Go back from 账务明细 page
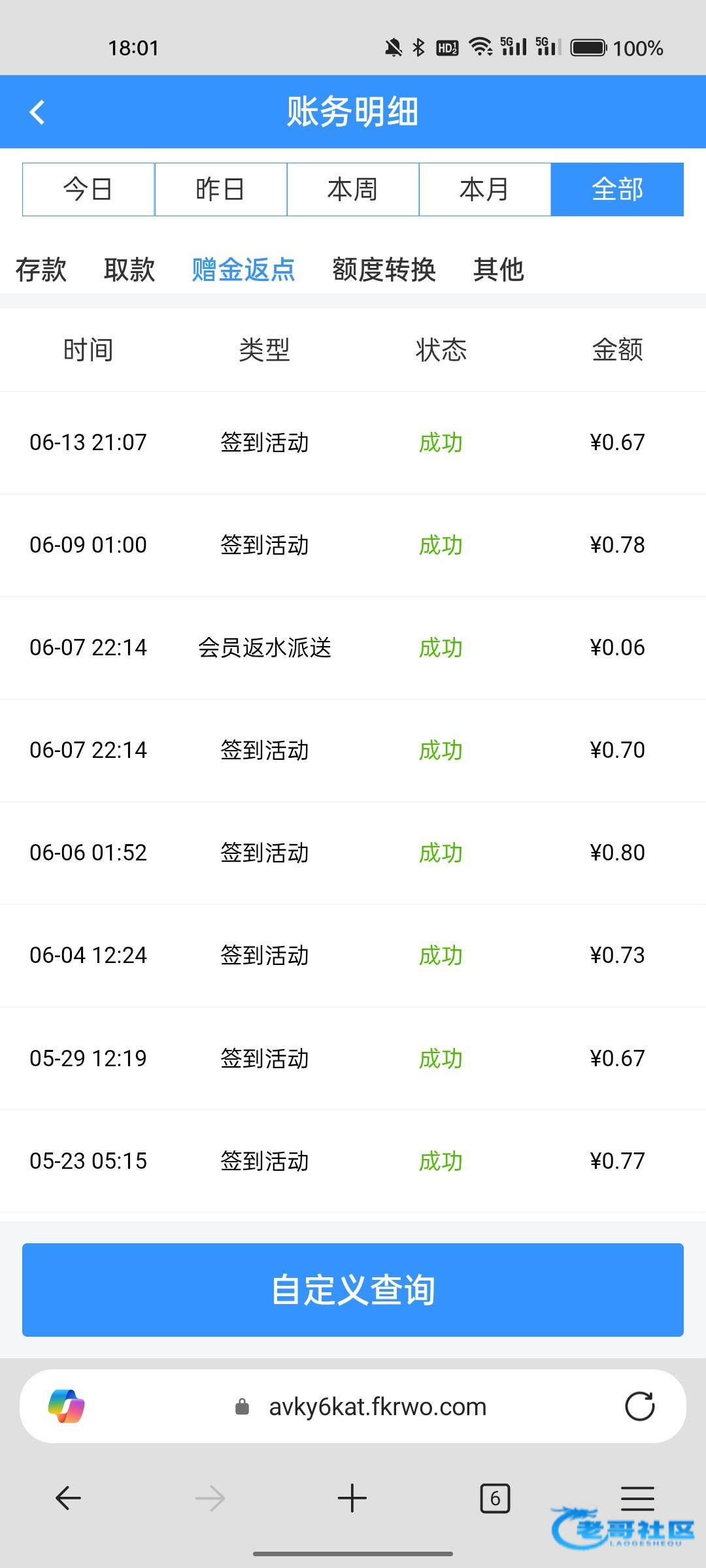This screenshot has height=1568, width=706. [37, 112]
